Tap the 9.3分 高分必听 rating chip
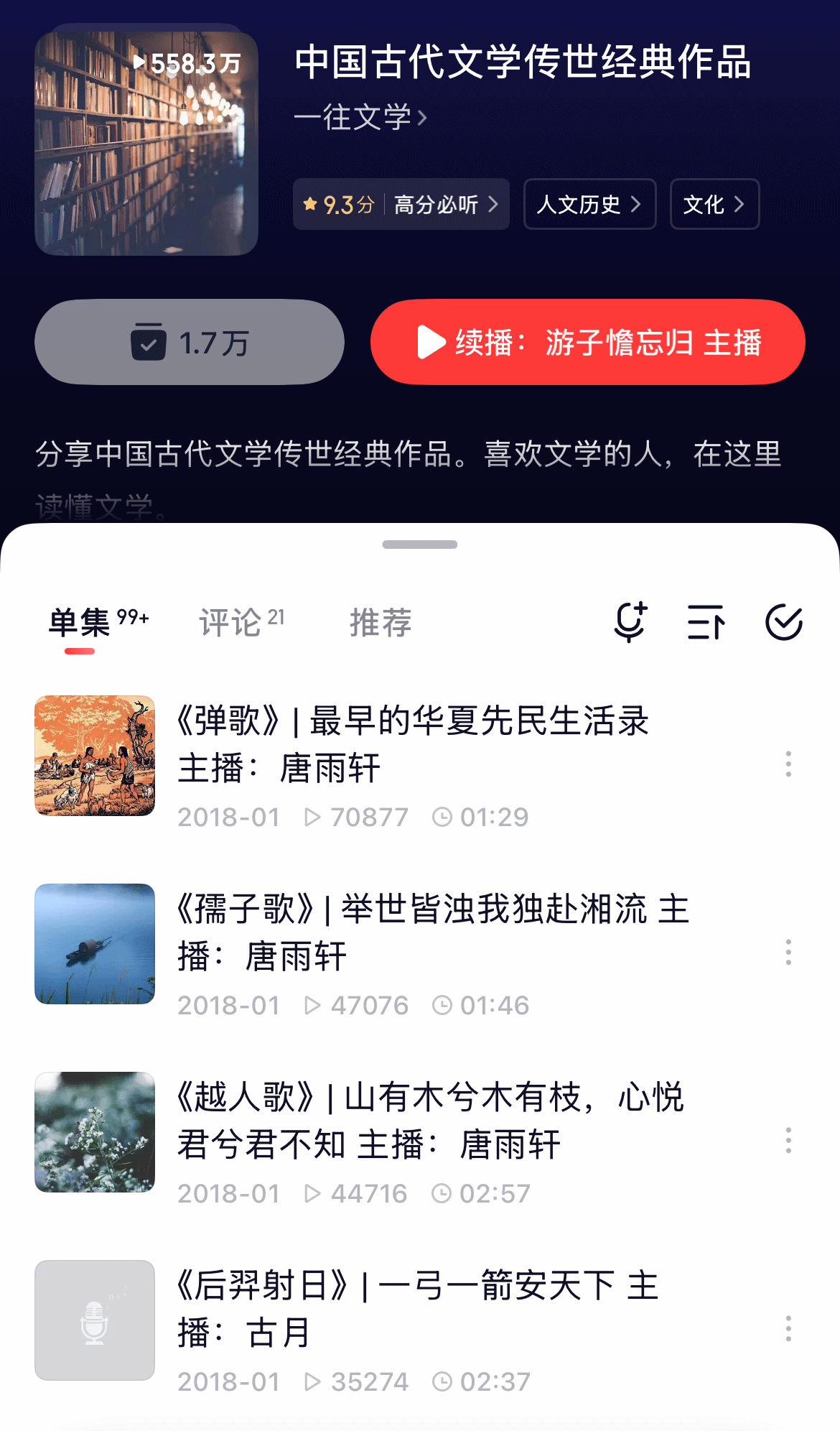840x1431 pixels. point(401,205)
